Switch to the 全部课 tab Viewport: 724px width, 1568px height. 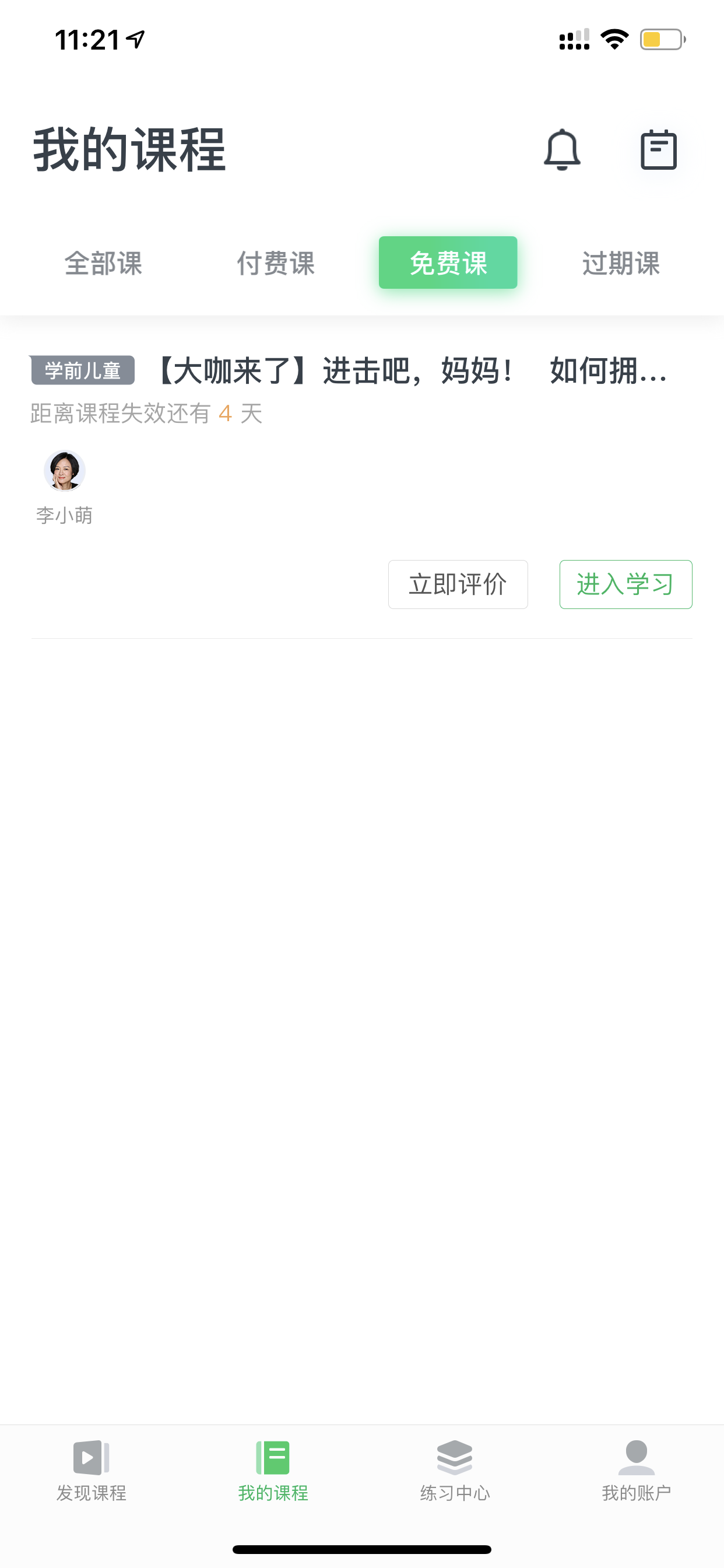[103, 263]
